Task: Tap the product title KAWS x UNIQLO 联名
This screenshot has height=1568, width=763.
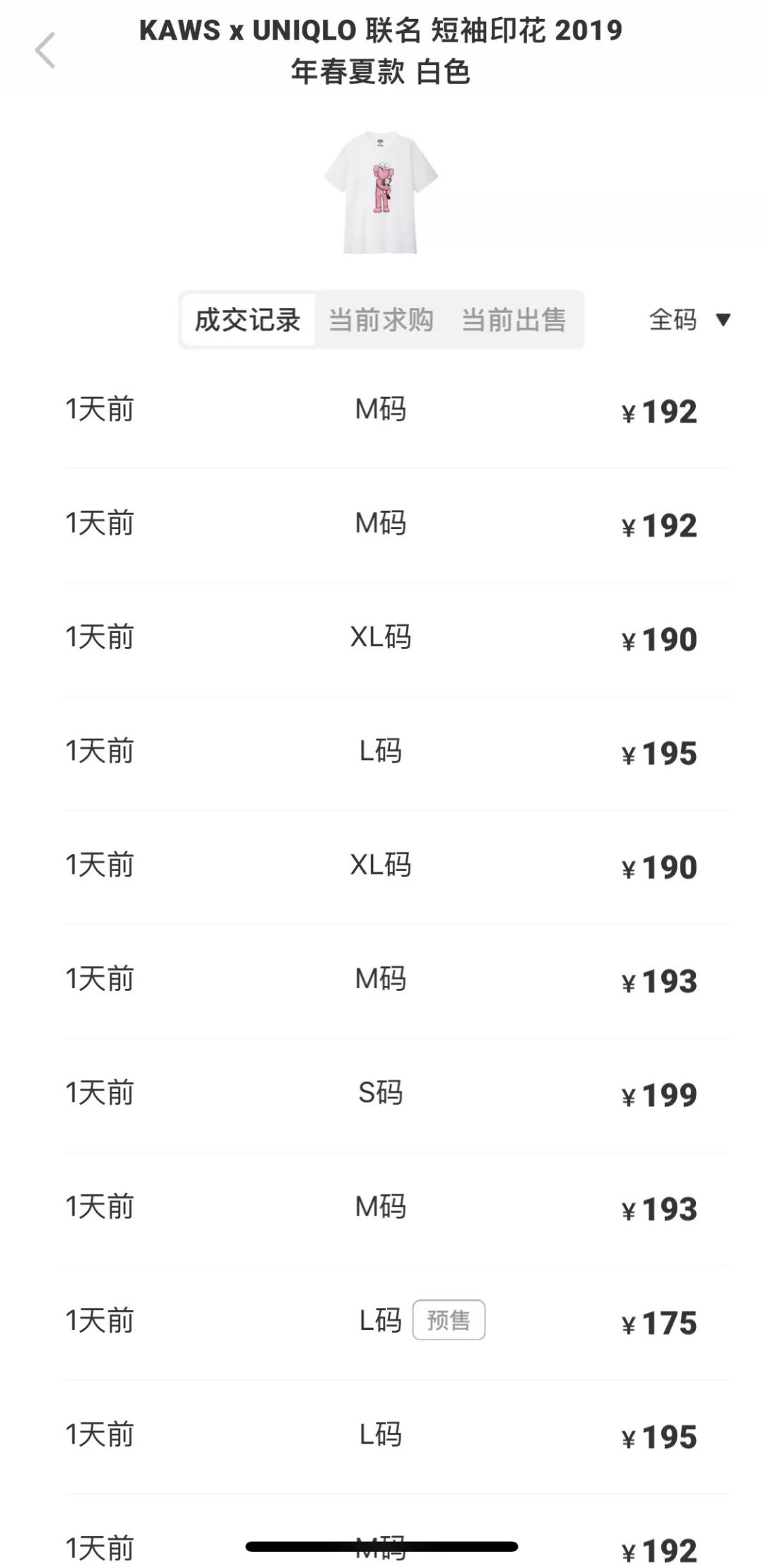Action: click(x=381, y=32)
